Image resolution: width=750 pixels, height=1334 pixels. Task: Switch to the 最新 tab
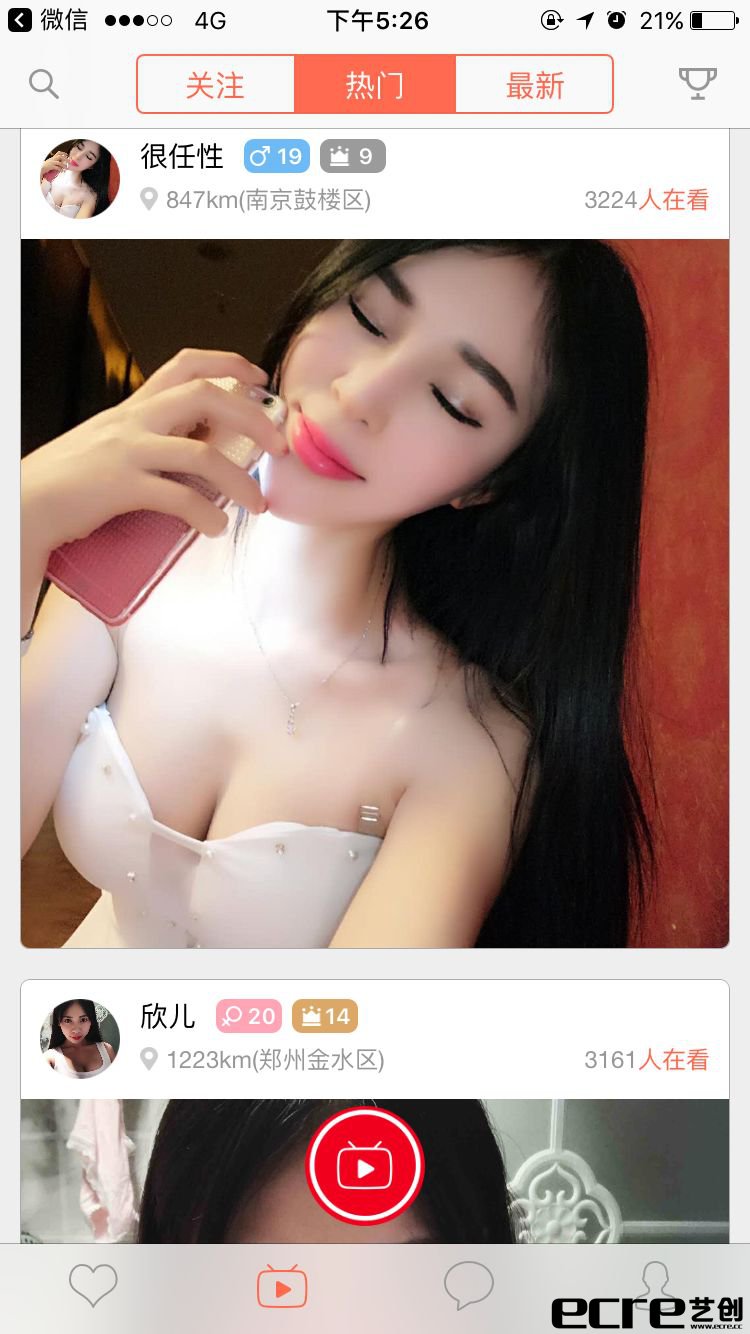click(x=534, y=85)
